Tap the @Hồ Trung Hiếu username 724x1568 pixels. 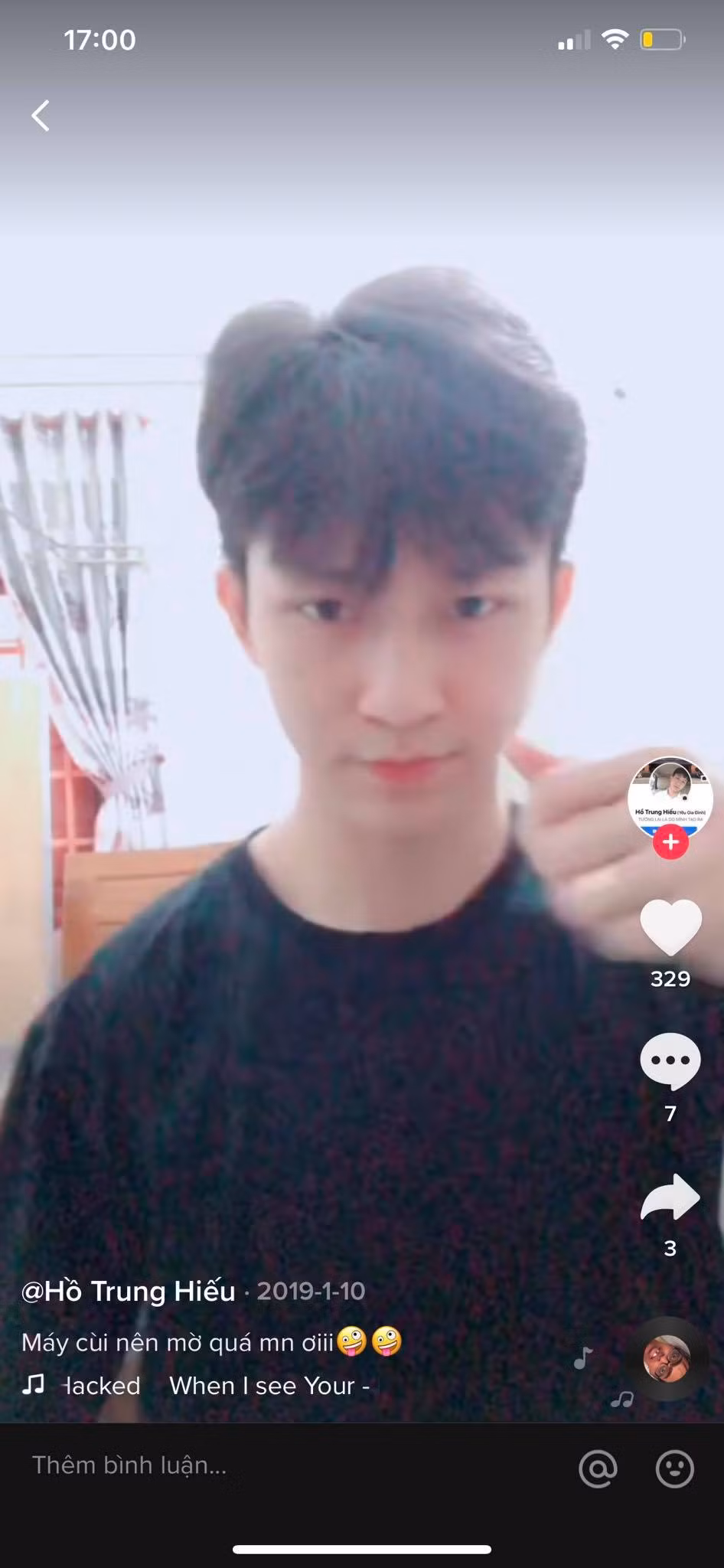point(129,1291)
